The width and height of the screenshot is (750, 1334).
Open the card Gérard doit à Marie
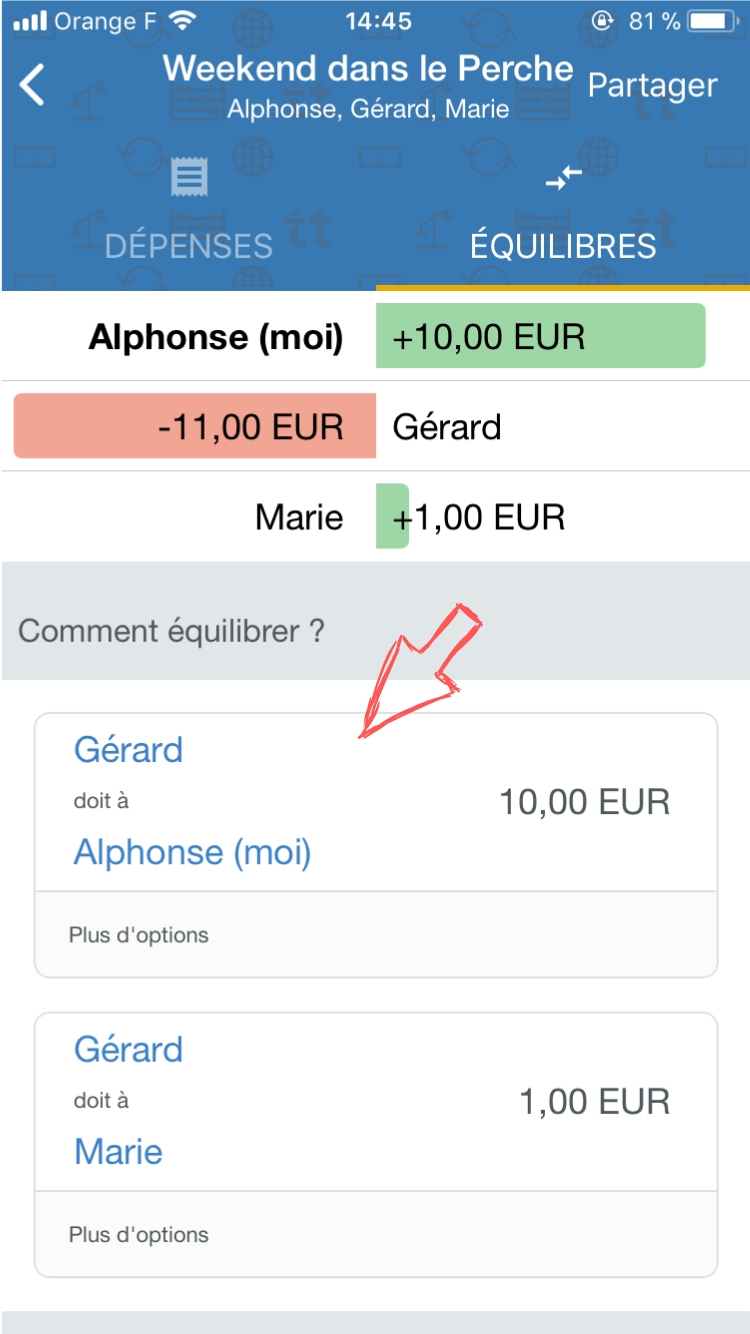pyautogui.click(x=376, y=1102)
